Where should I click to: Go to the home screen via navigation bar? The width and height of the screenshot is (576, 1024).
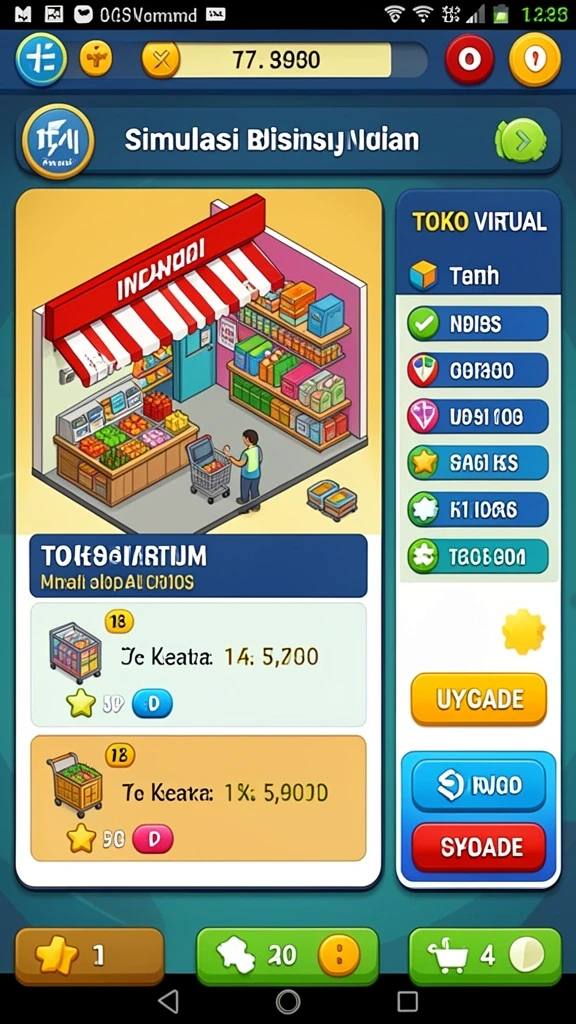287,1001
